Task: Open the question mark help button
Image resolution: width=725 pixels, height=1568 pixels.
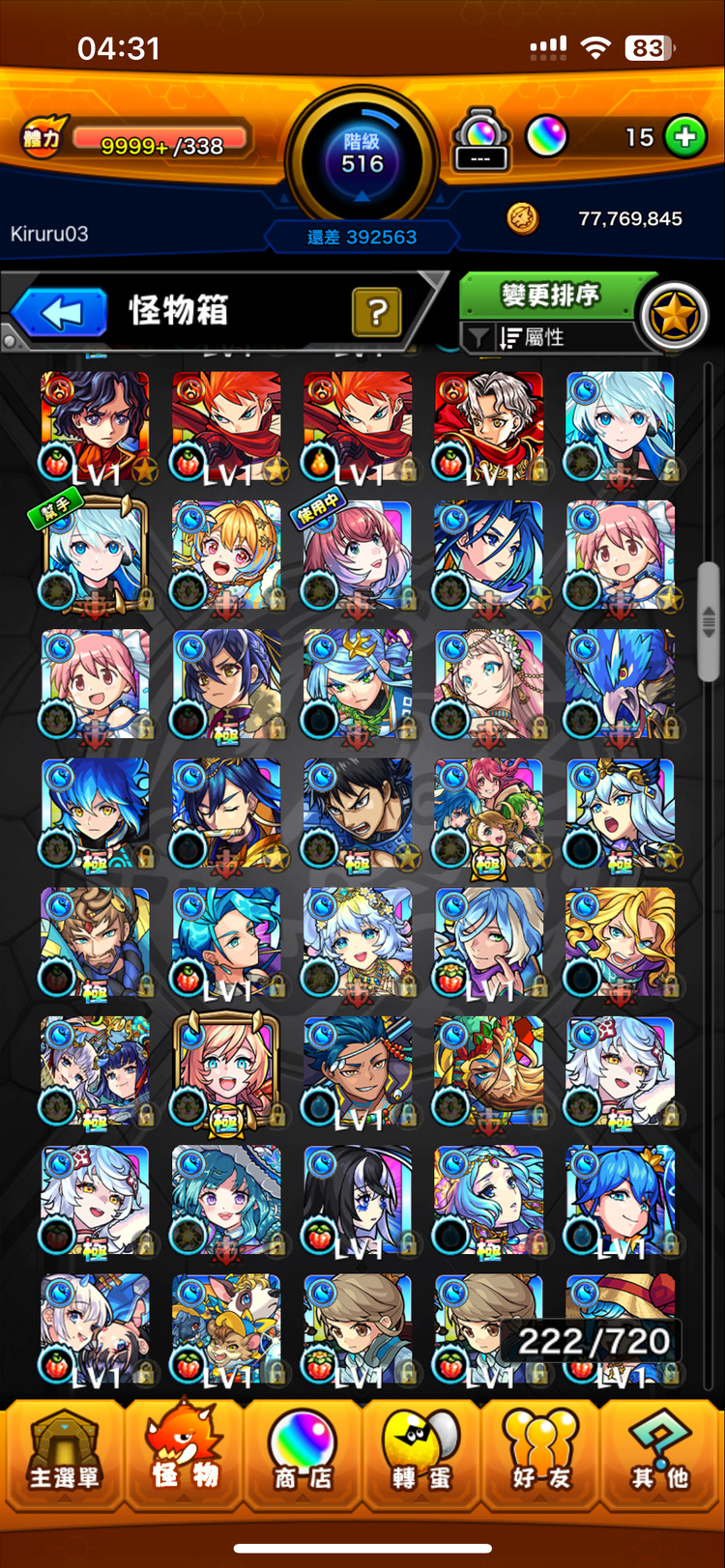Action: point(377,312)
